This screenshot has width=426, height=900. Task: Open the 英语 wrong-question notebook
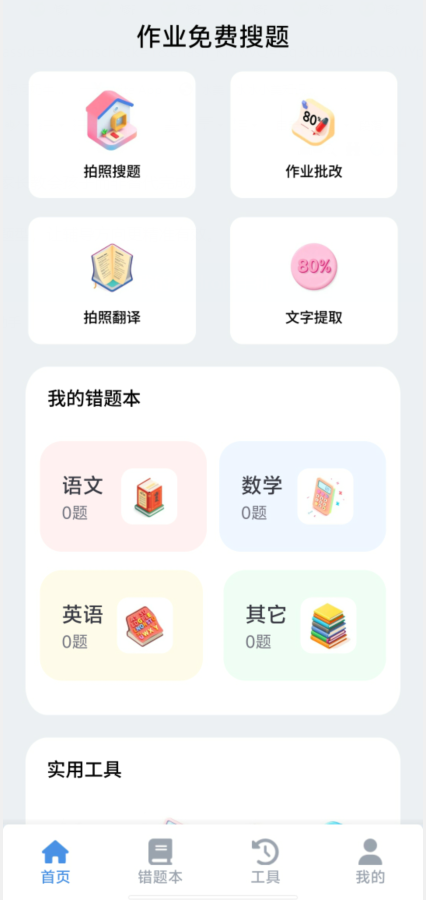coord(121,625)
